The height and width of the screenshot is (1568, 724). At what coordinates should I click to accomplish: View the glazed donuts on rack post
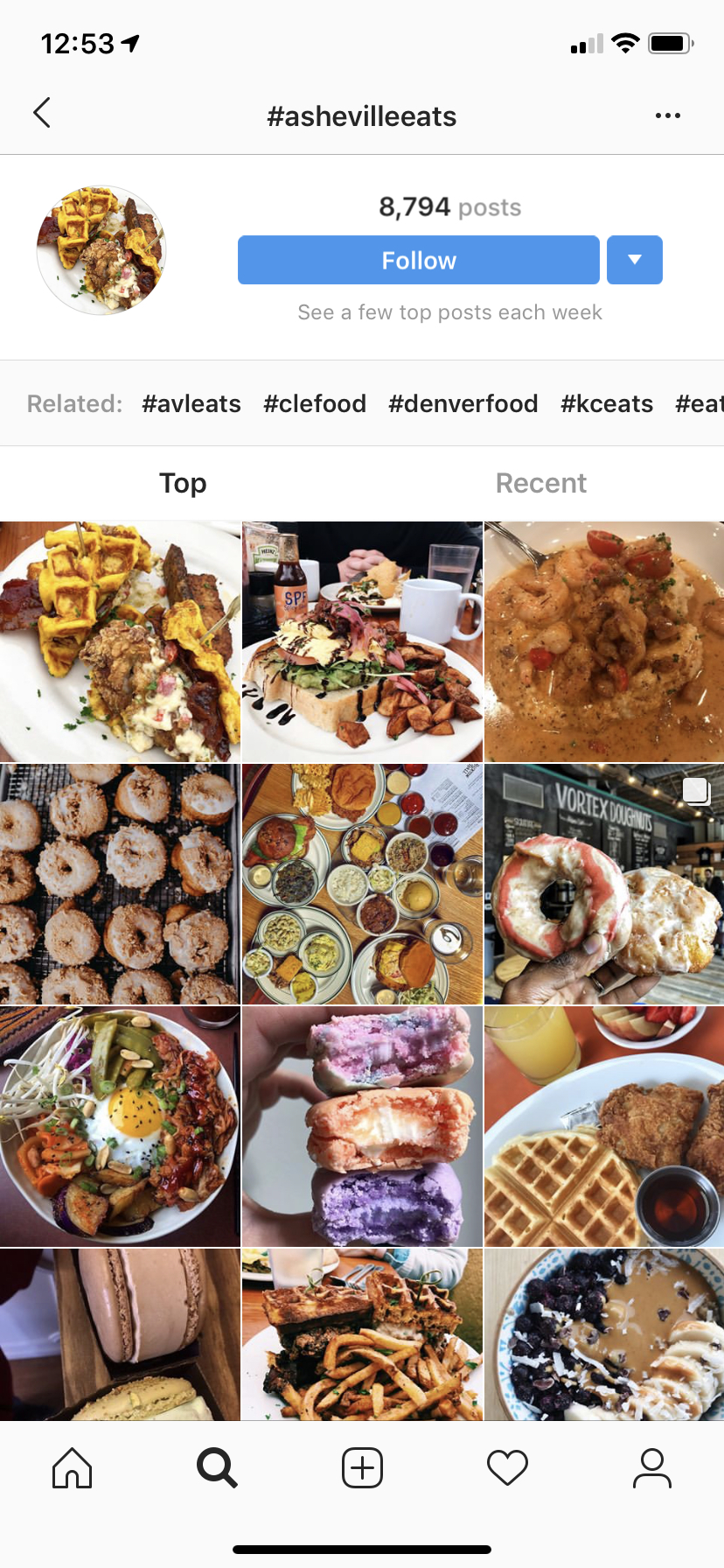coord(120,884)
